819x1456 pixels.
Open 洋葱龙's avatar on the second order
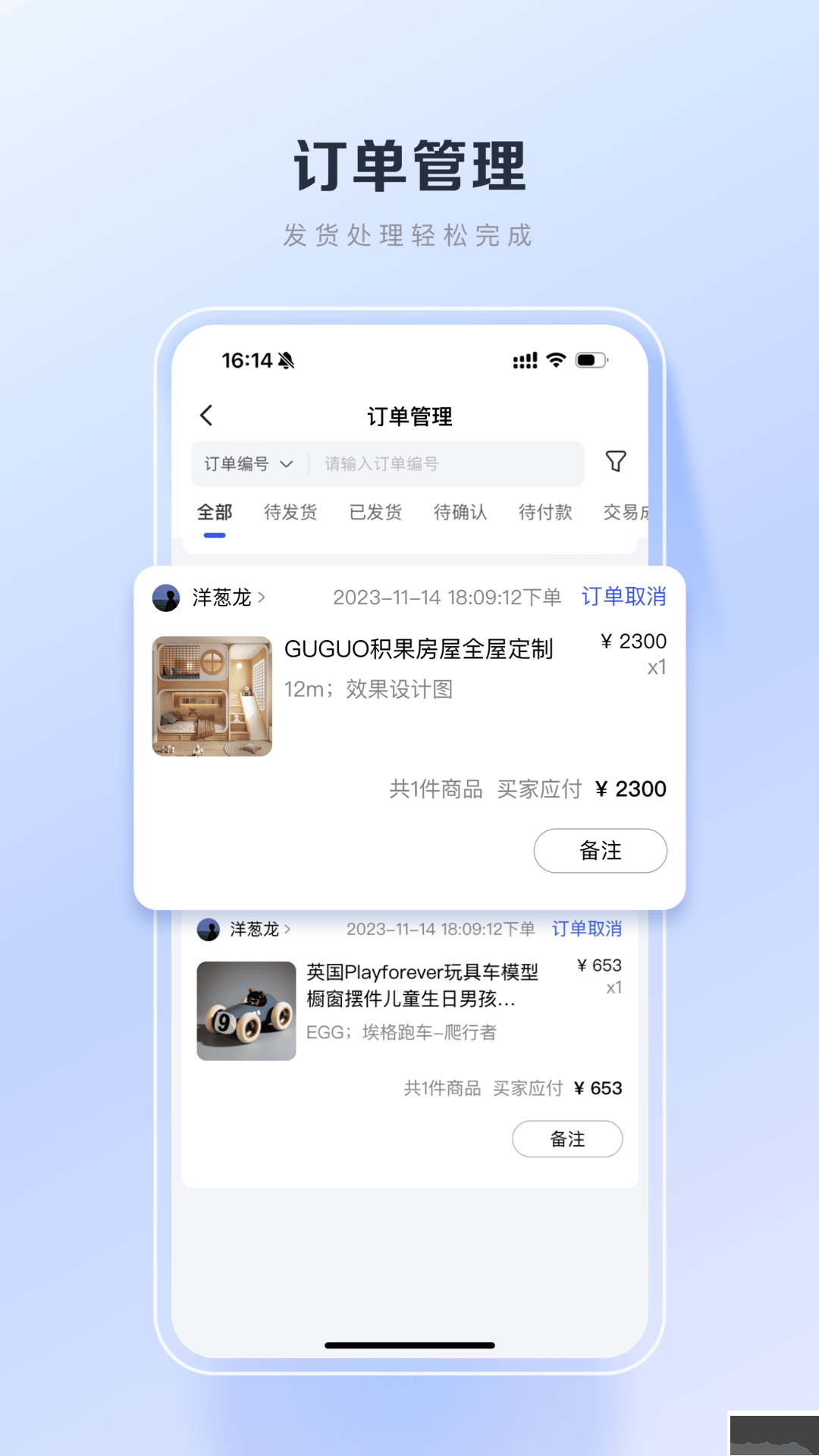tap(208, 928)
